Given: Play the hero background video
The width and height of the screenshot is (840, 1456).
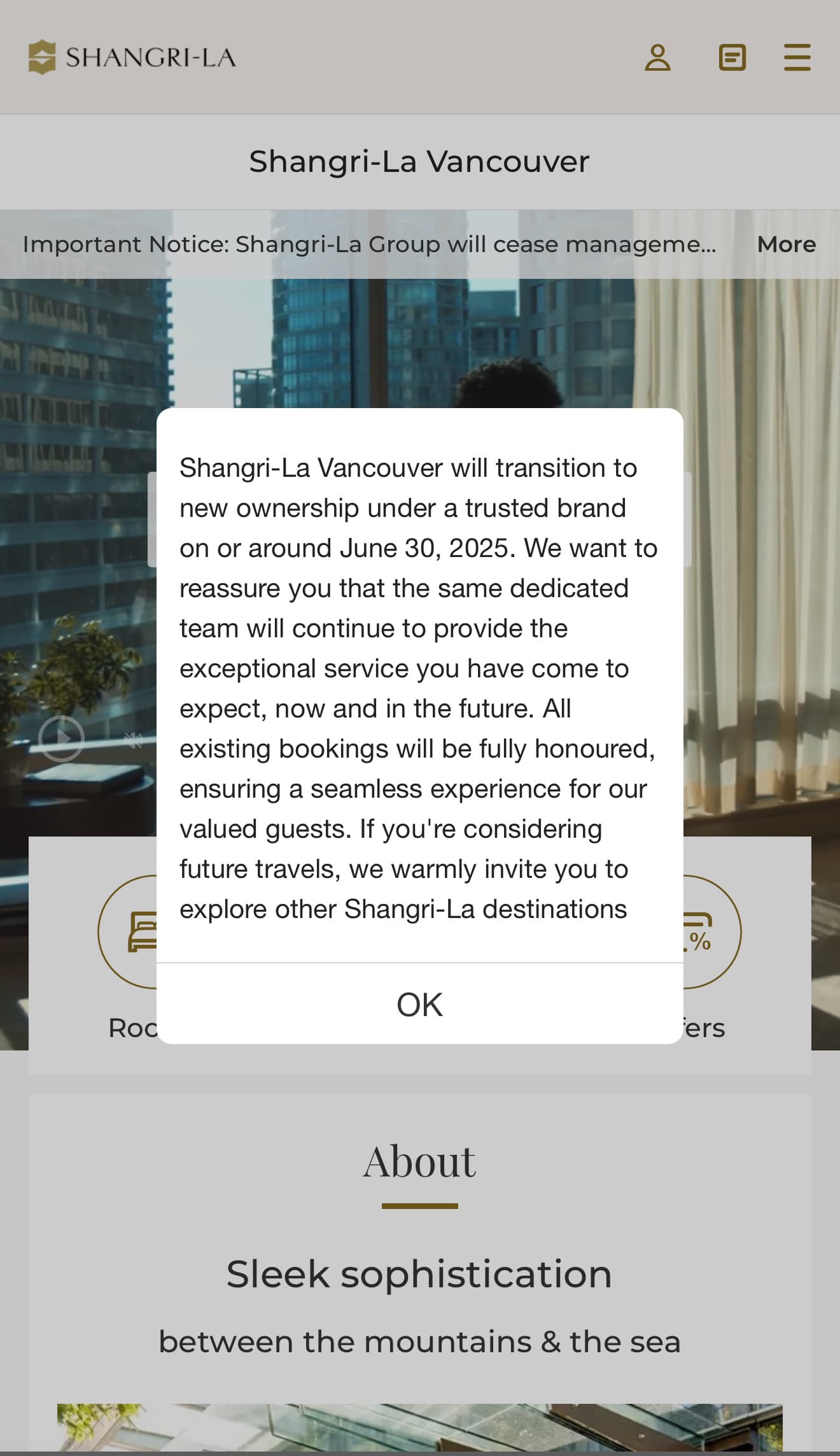Looking at the screenshot, I should pyautogui.click(x=61, y=739).
